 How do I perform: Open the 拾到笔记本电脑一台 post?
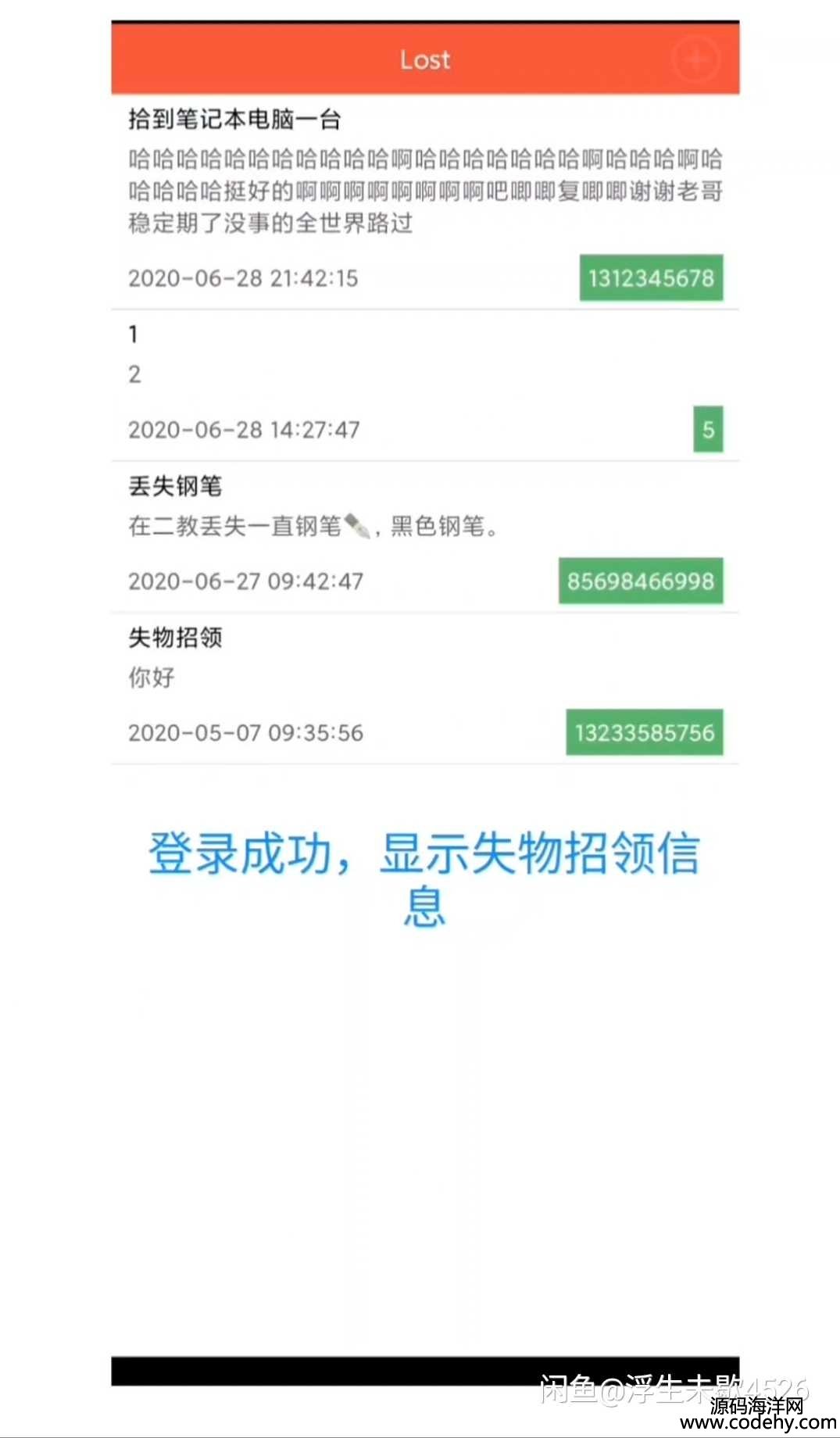[425, 202]
